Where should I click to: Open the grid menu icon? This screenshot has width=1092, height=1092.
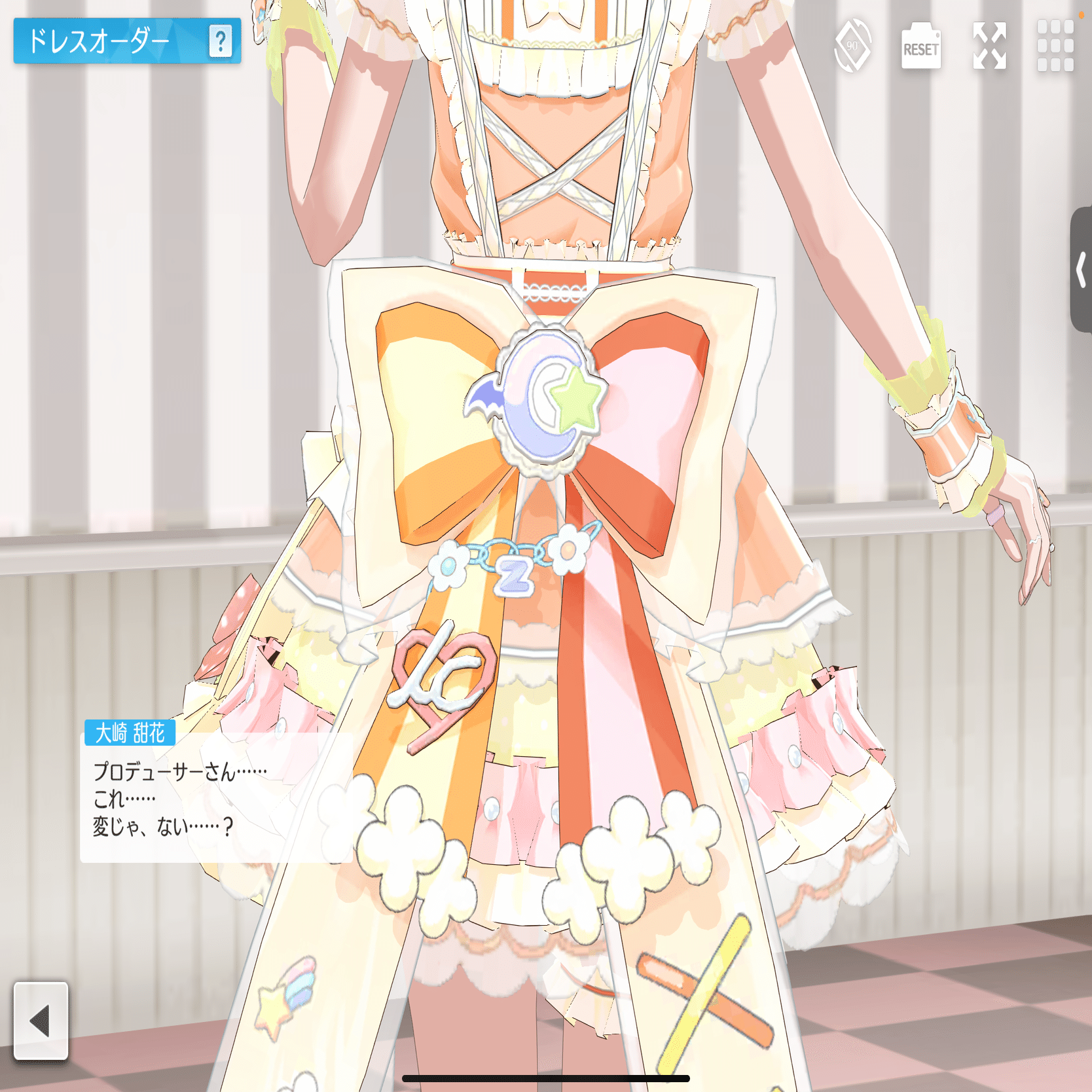pyautogui.click(x=1055, y=46)
